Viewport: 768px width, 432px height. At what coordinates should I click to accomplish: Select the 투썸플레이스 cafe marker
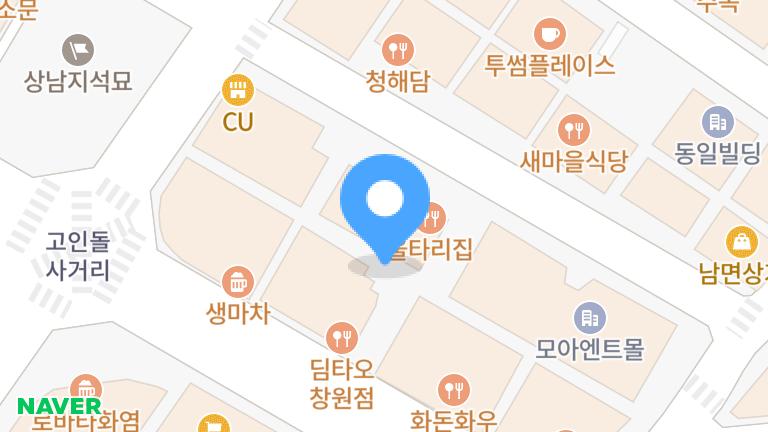549,35
